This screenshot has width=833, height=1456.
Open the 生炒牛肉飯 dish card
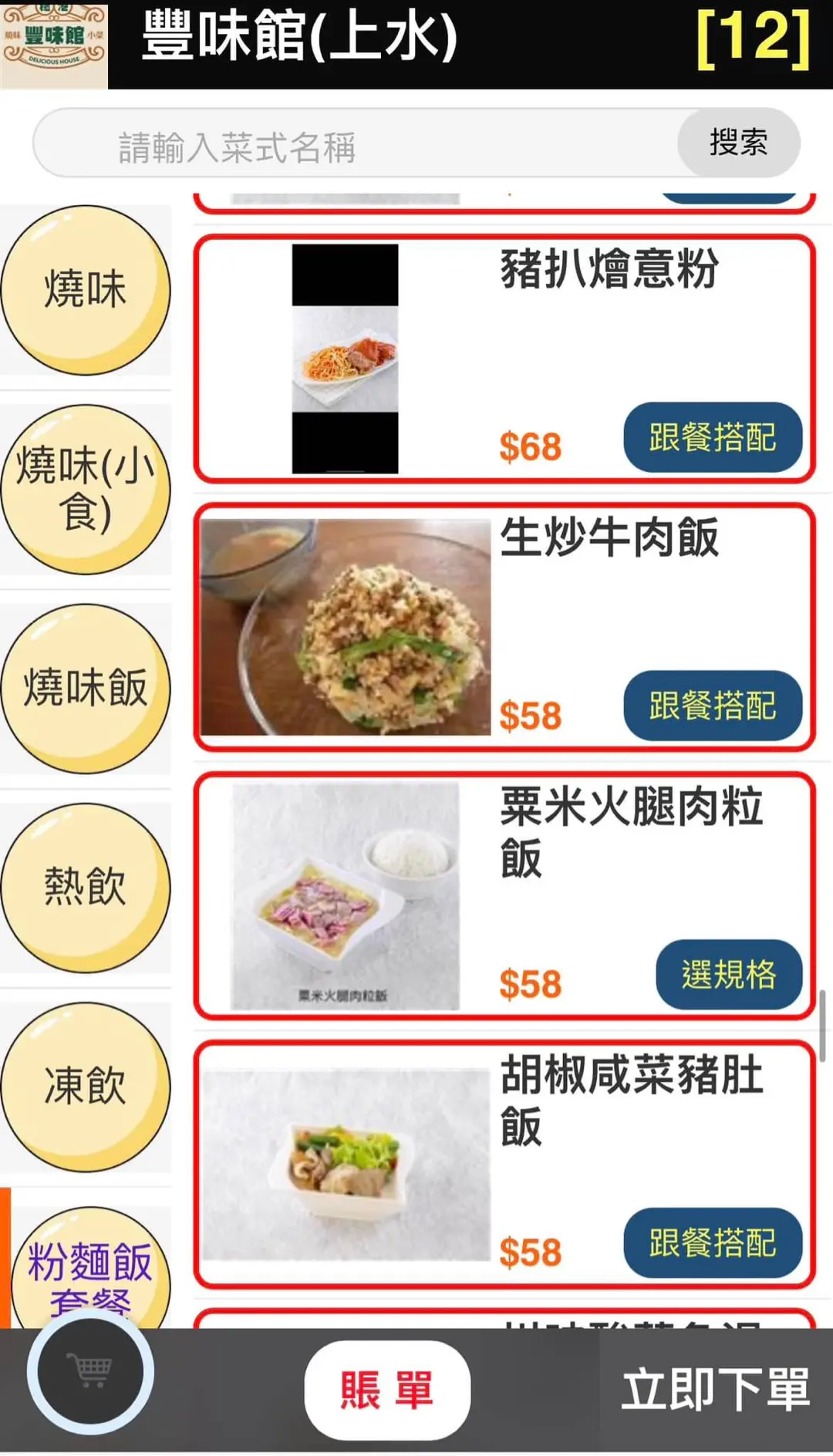point(504,627)
